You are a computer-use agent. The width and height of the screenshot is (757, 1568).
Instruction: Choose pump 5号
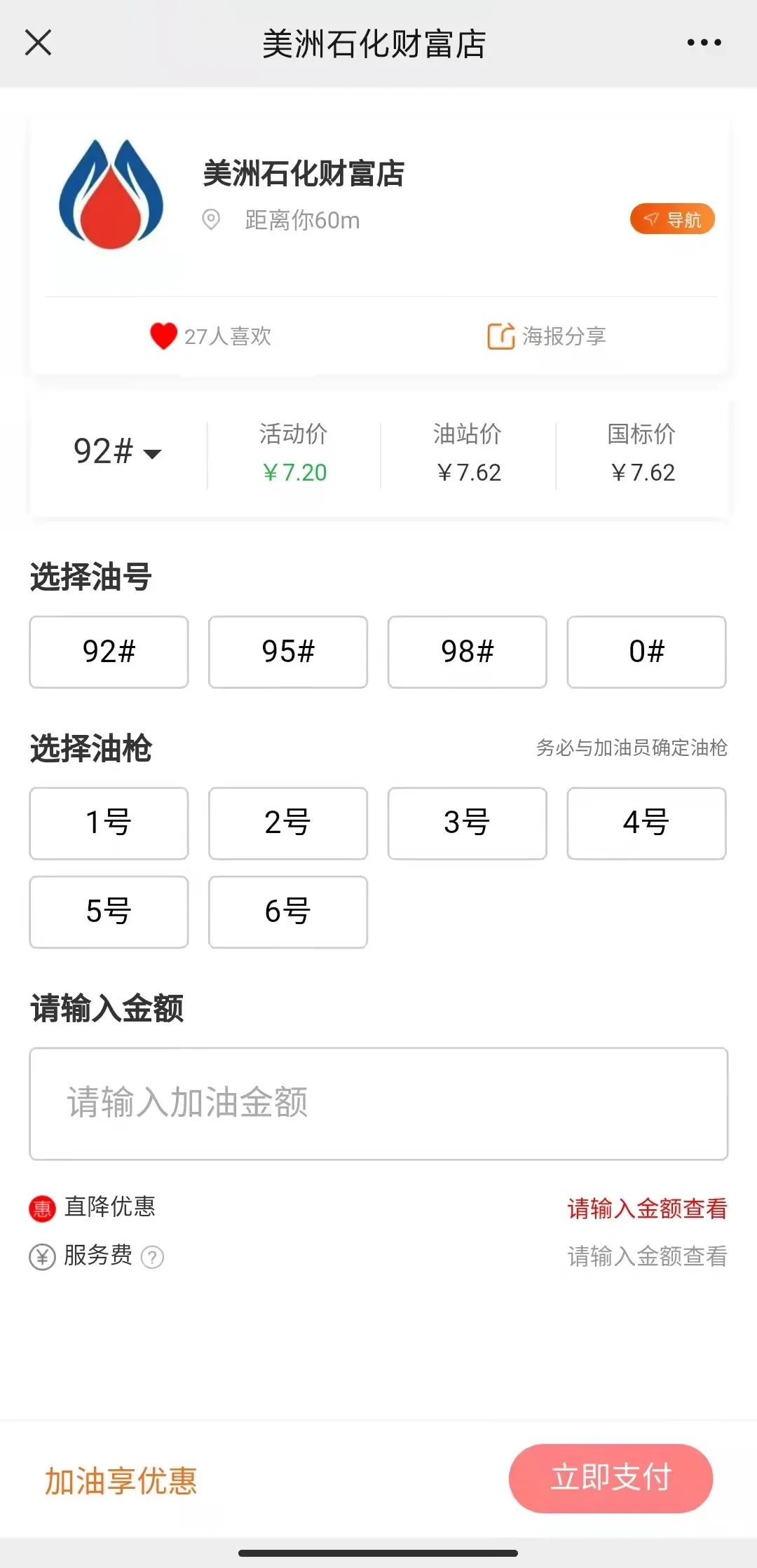[109, 912]
